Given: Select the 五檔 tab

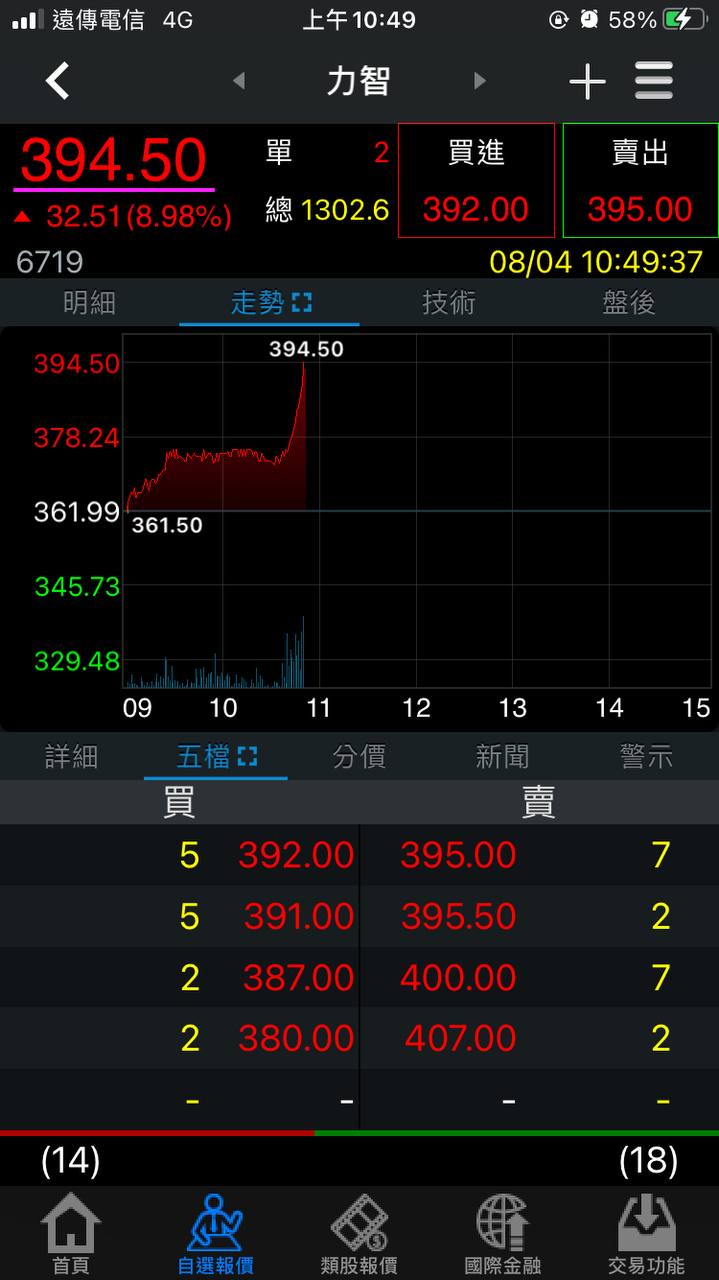Looking at the screenshot, I should pos(215,757).
